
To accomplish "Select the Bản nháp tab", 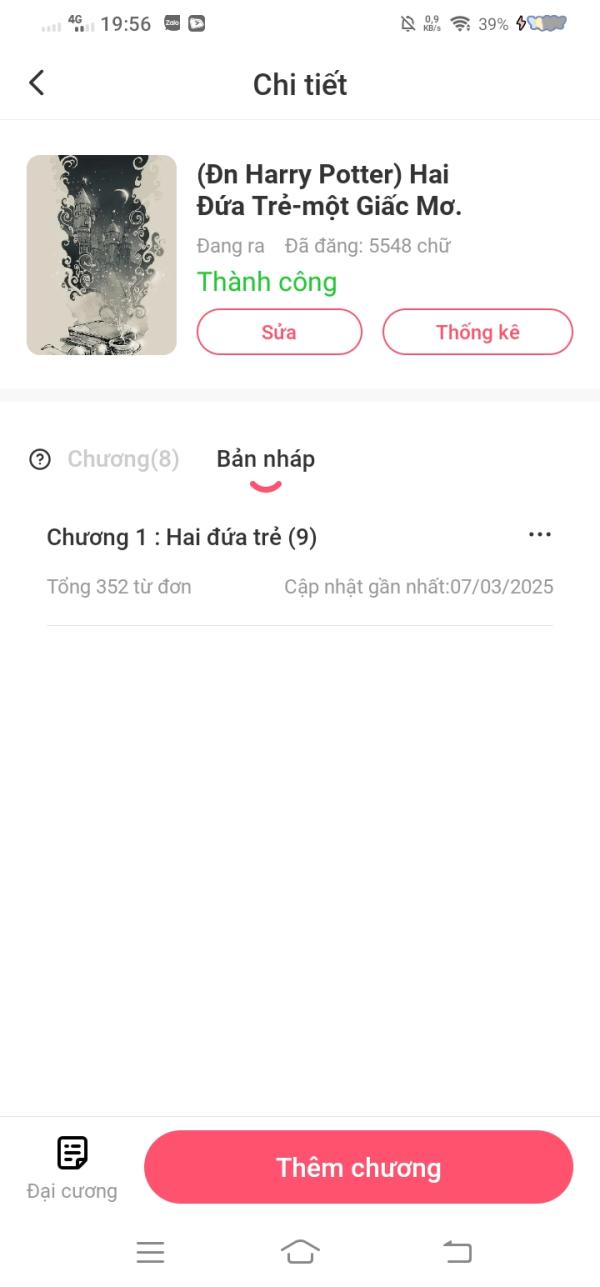I will point(265,459).
